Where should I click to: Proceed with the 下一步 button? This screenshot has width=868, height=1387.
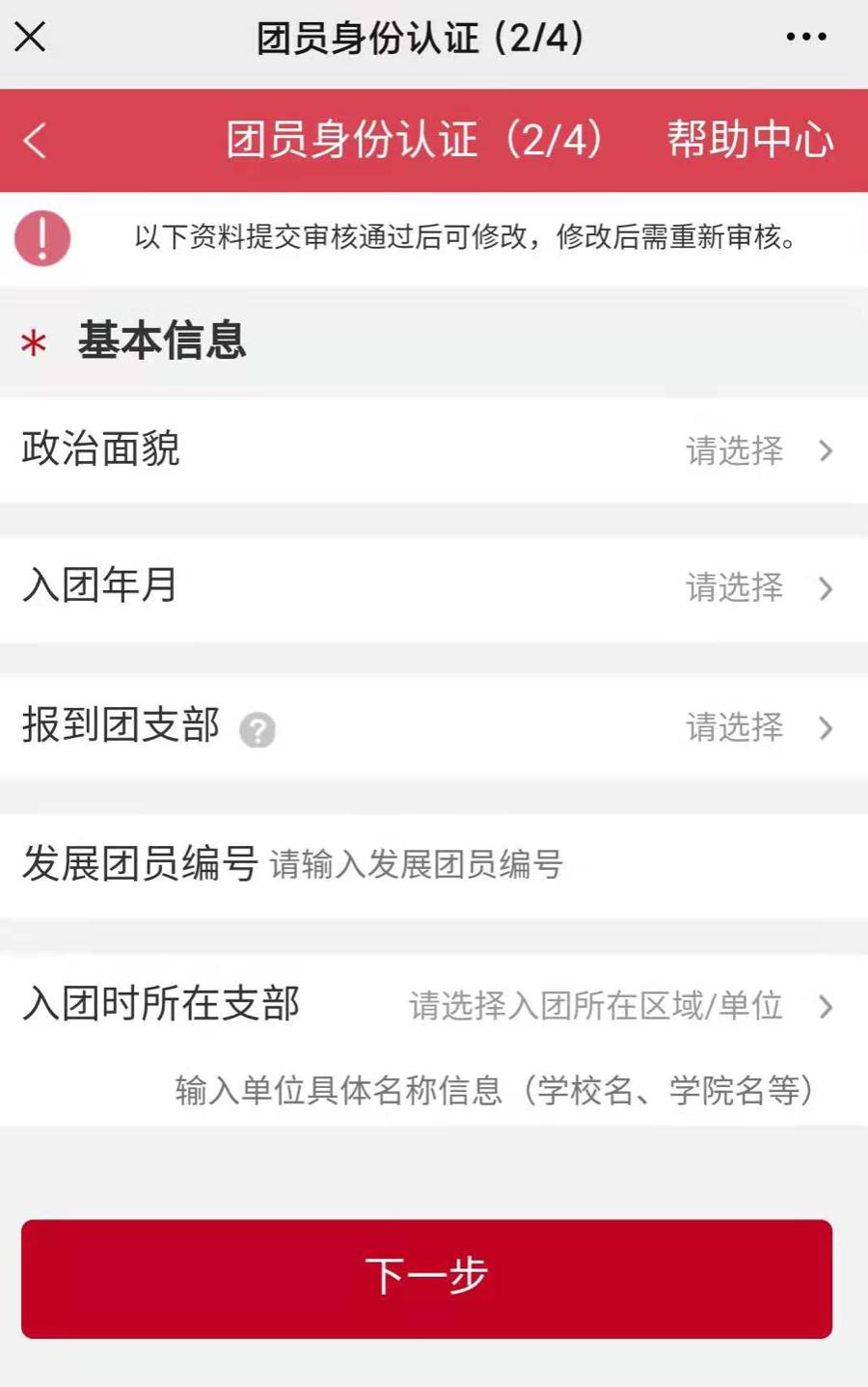pos(426,1277)
